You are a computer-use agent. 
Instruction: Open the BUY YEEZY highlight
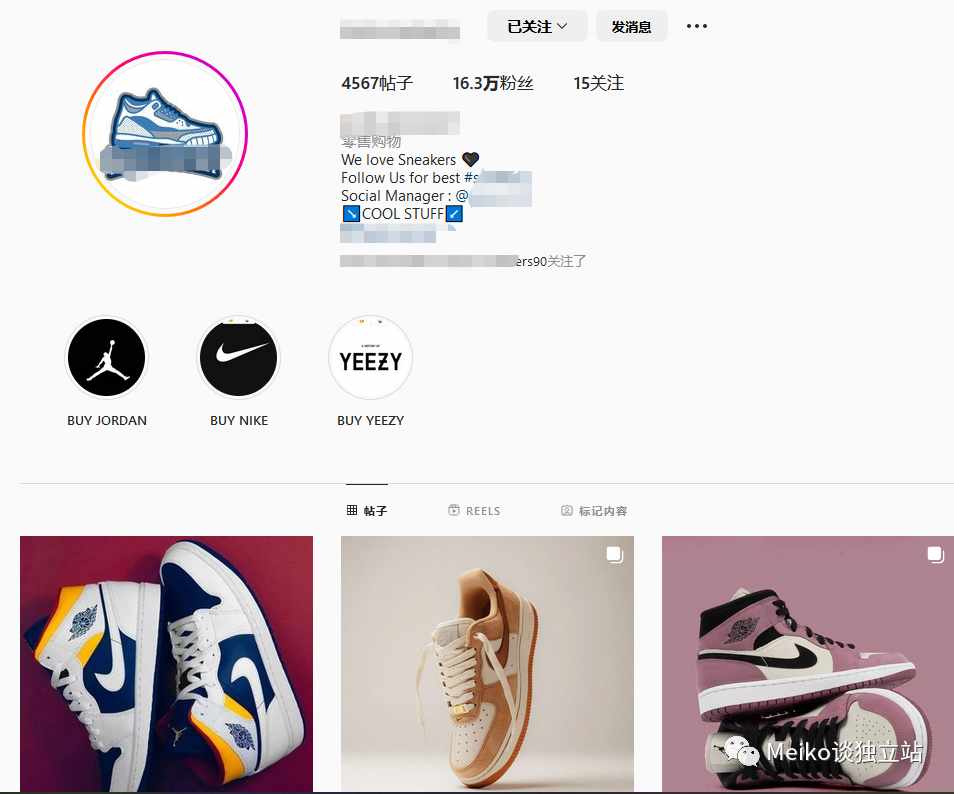[x=370, y=359]
